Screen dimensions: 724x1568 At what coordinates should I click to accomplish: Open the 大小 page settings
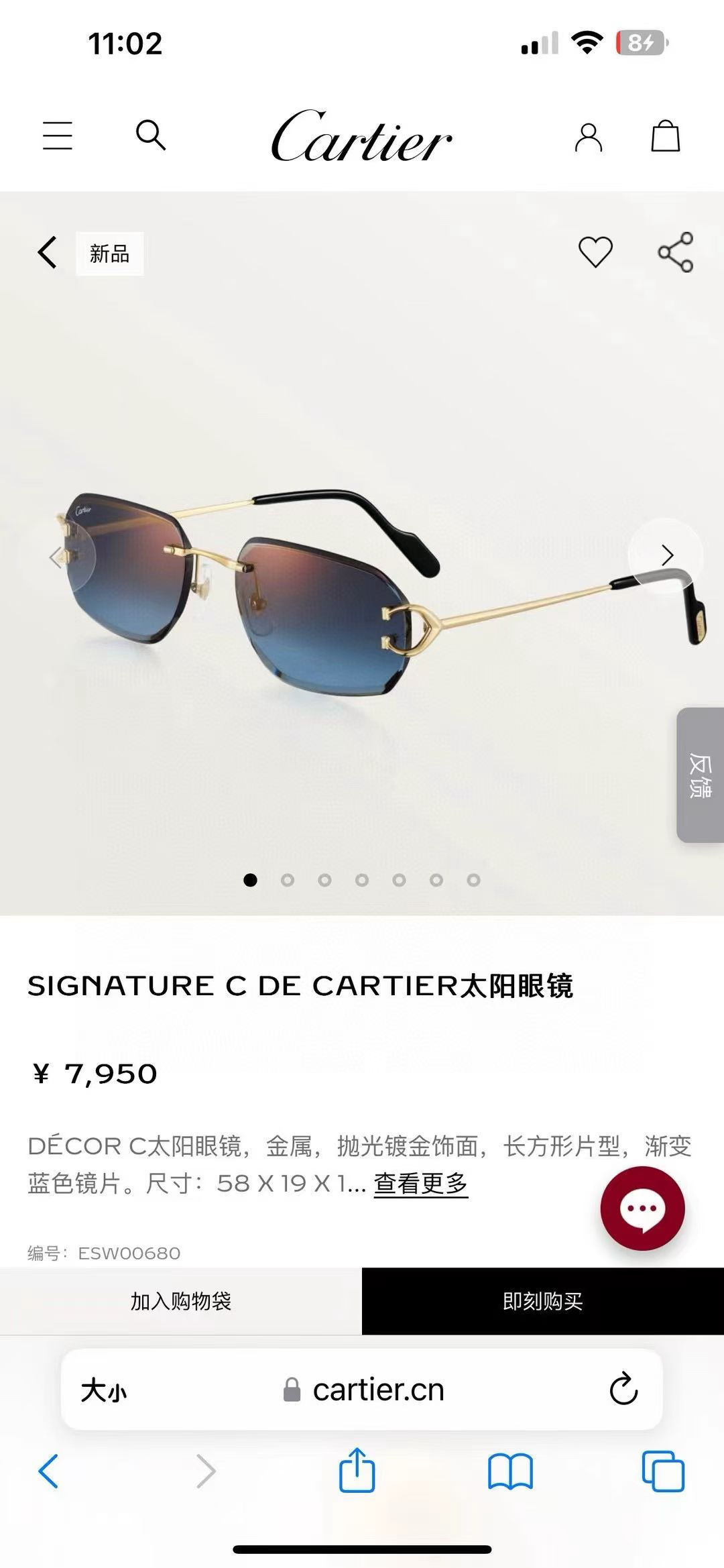103,1390
